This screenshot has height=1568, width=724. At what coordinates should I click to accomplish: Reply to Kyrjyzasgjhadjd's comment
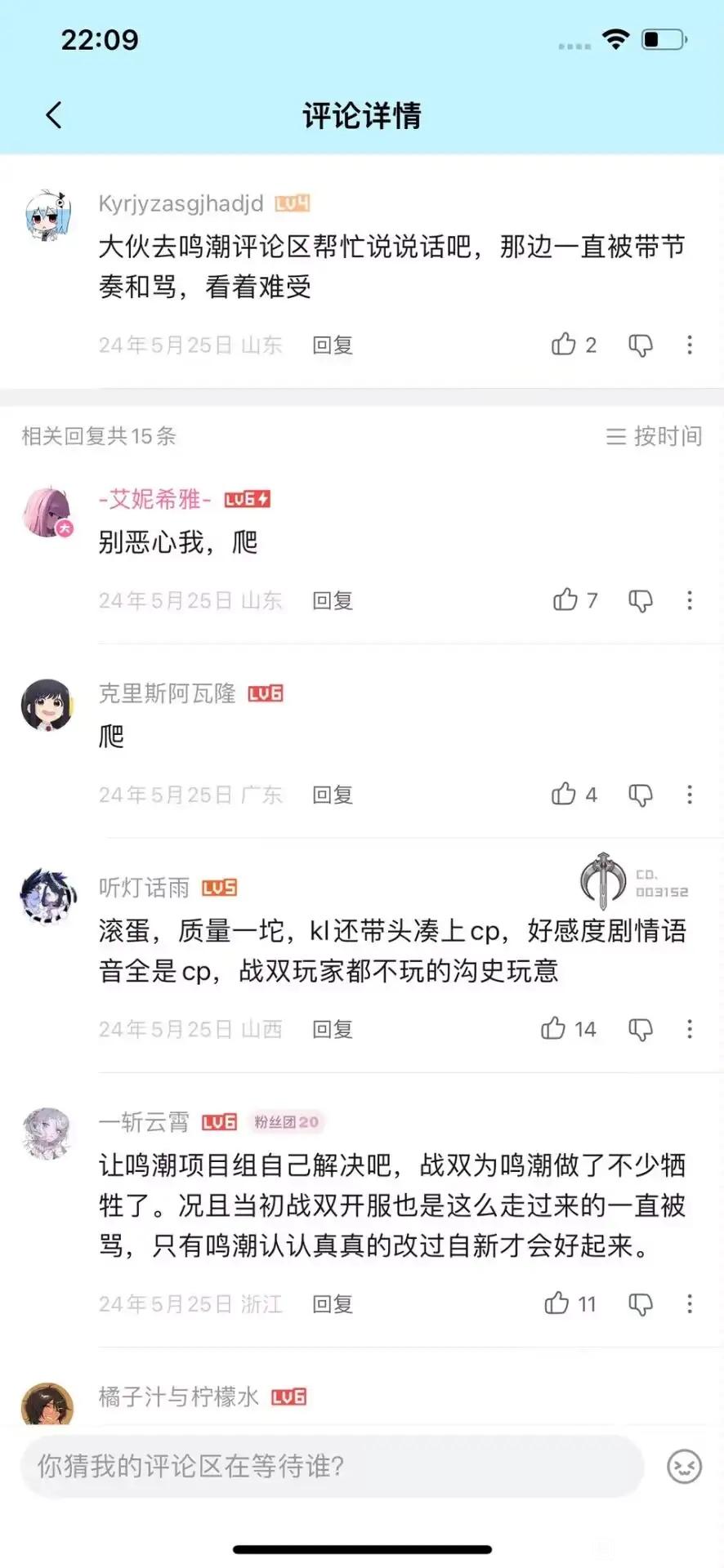coord(333,345)
